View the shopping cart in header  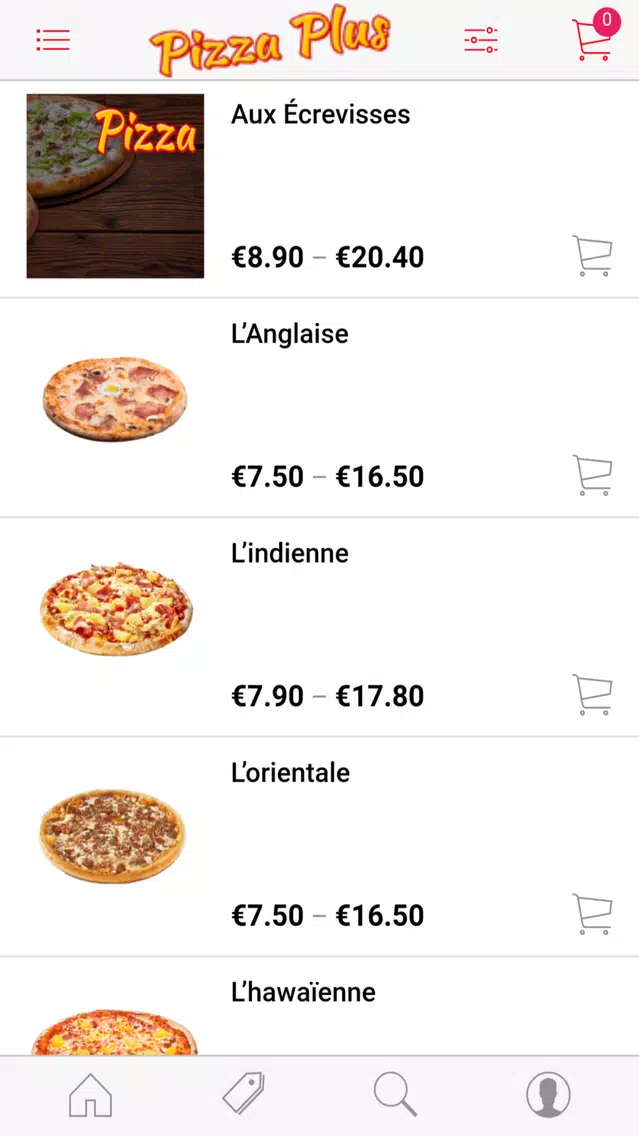pos(596,36)
